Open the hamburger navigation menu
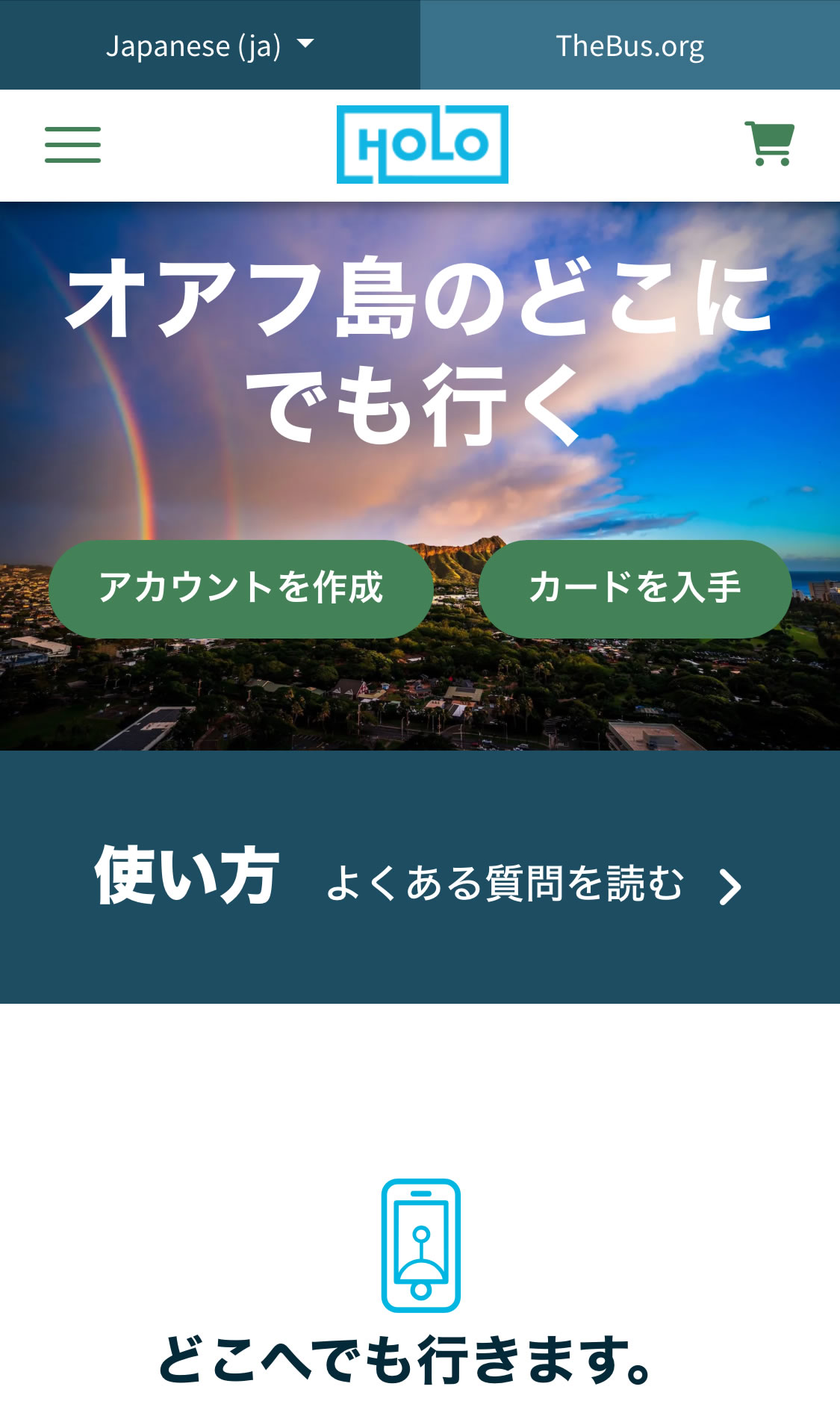This screenshot has height=1419, width=840. (72, 145)
